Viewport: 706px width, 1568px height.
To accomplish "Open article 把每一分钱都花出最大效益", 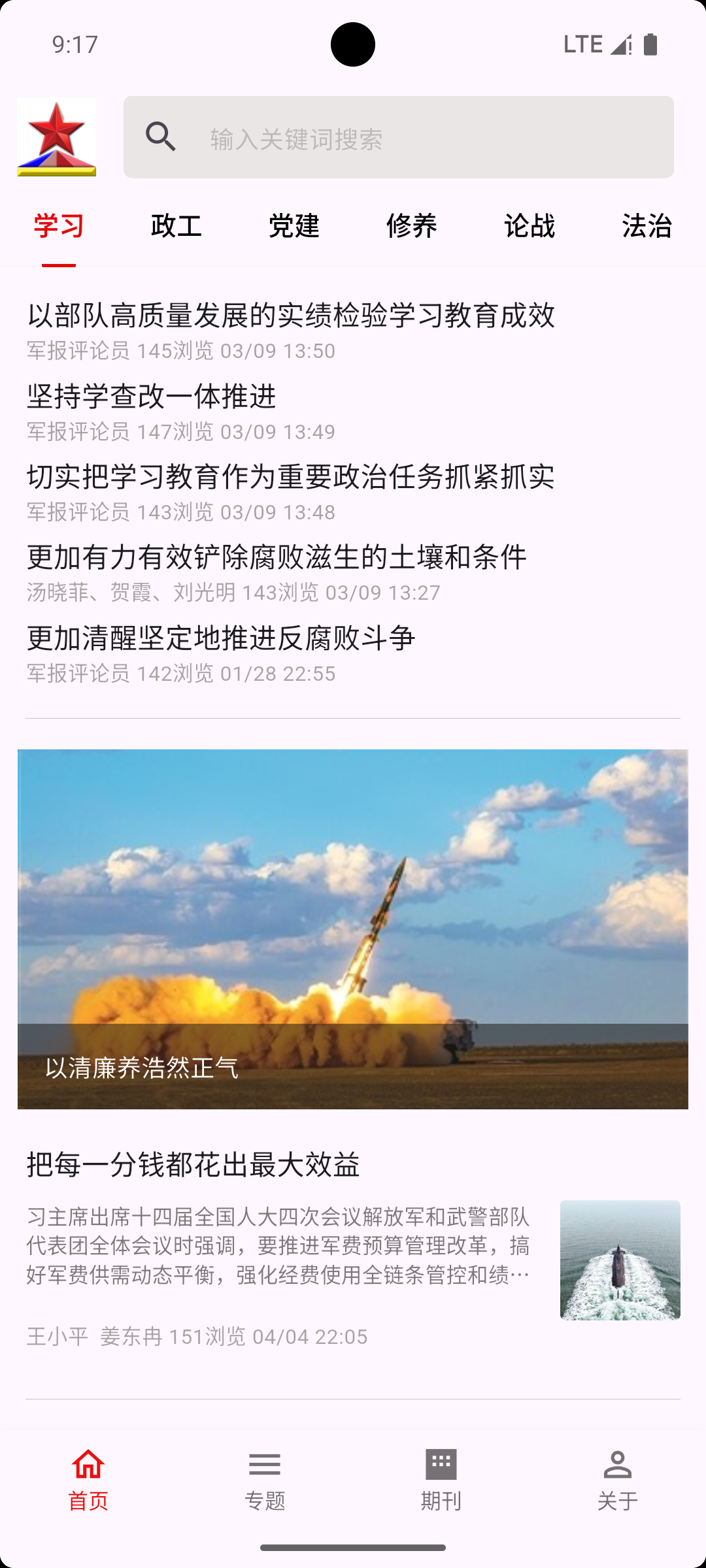I will pos(193,1165).
